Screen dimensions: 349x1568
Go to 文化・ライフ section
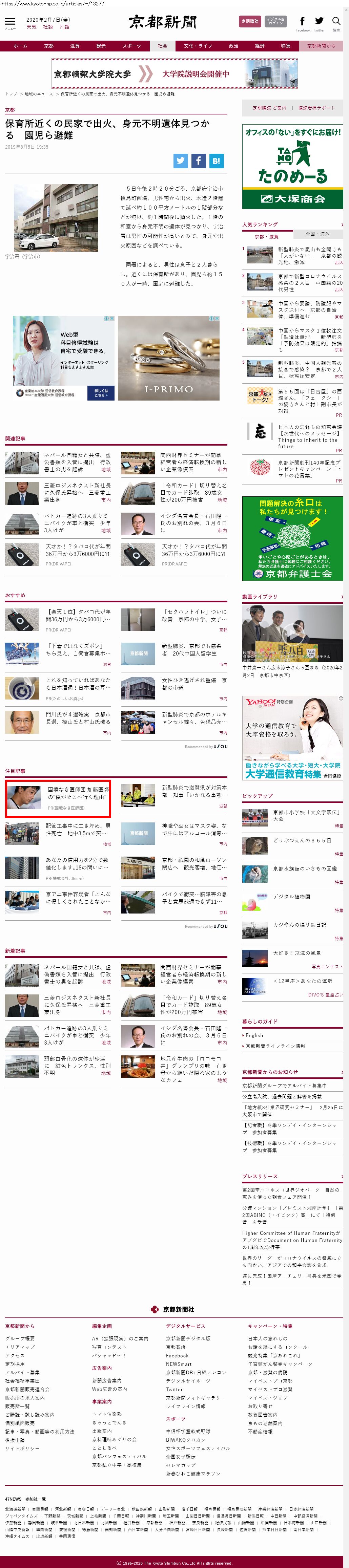click(x=198, y=46)
